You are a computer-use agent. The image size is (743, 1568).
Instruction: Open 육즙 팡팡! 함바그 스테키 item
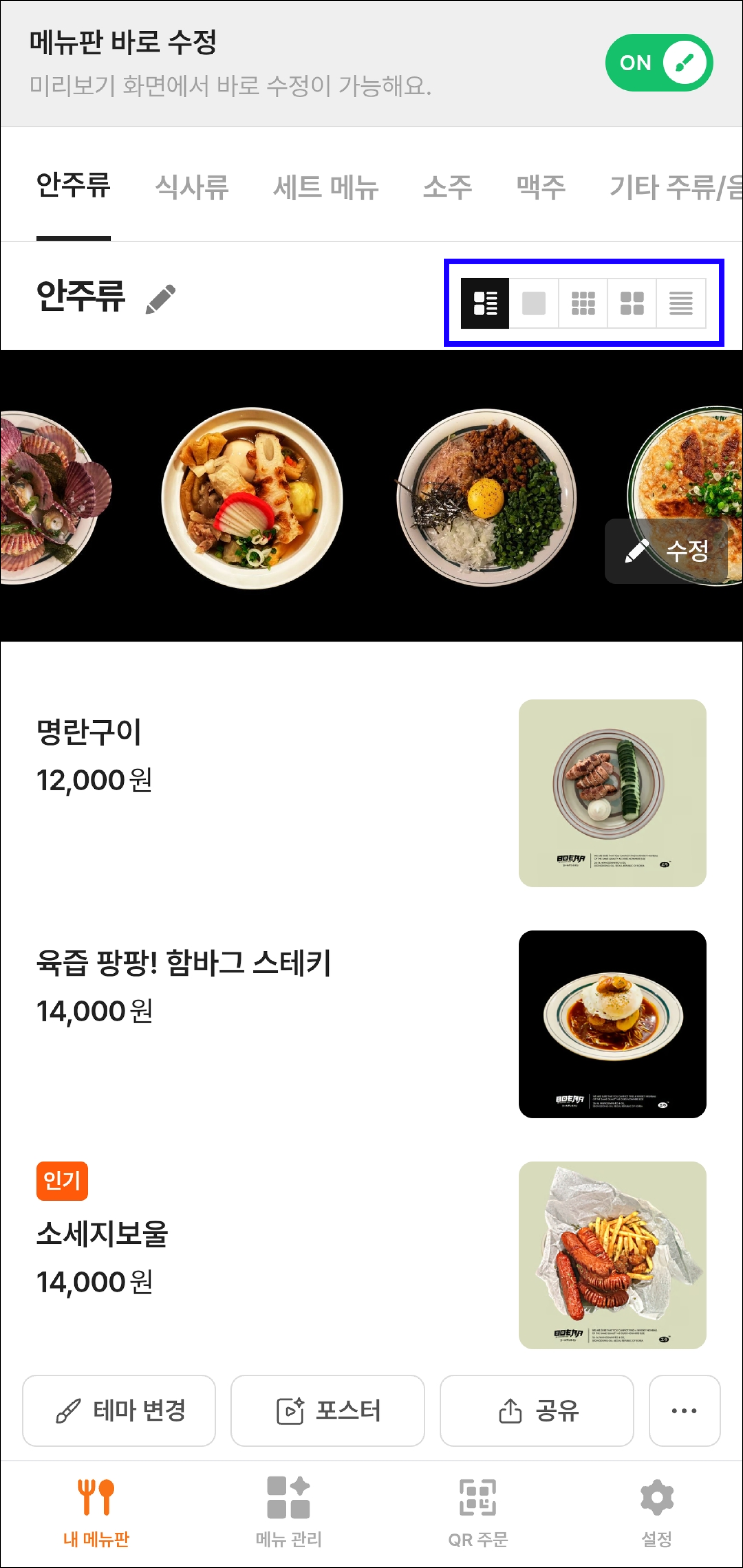click(x=371, y=1024)
